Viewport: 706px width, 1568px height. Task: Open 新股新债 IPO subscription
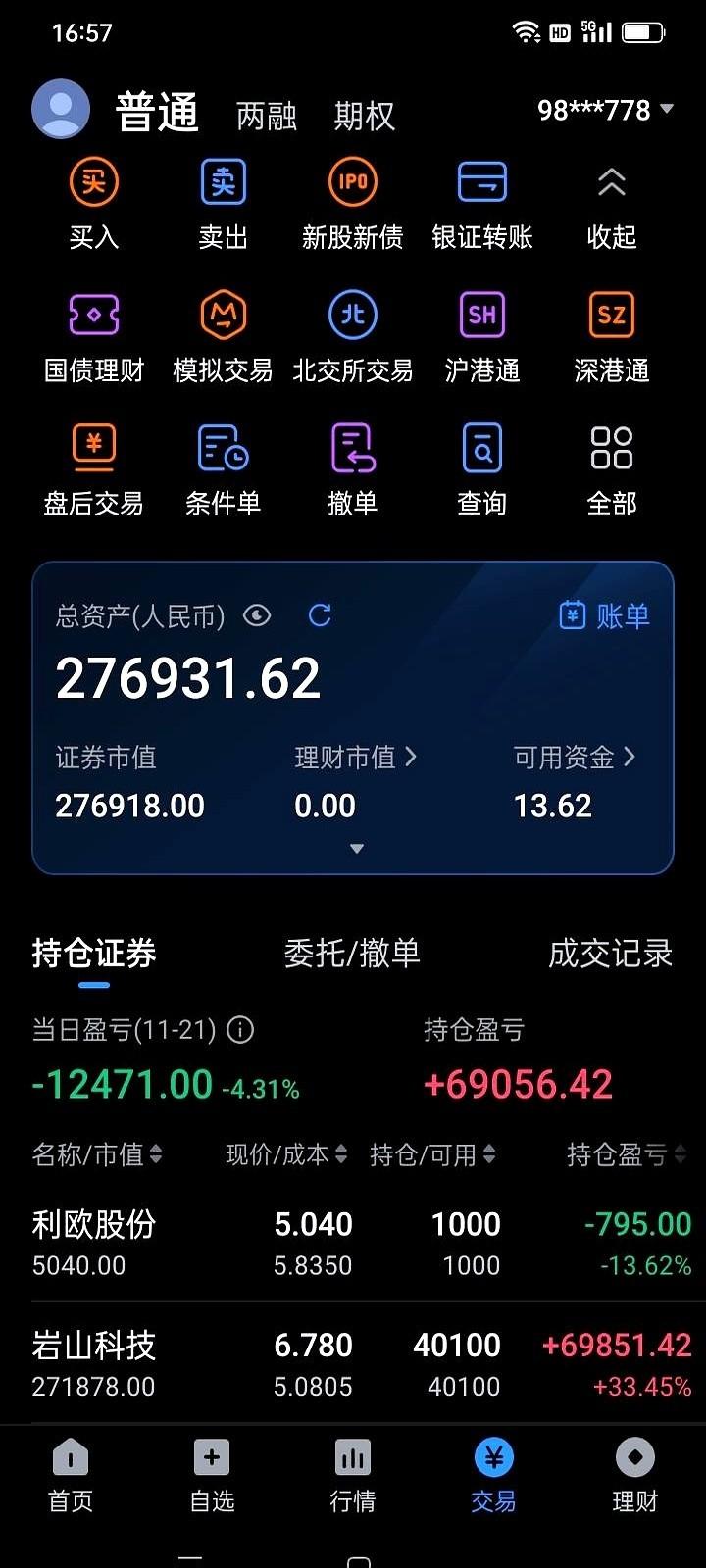352,201
